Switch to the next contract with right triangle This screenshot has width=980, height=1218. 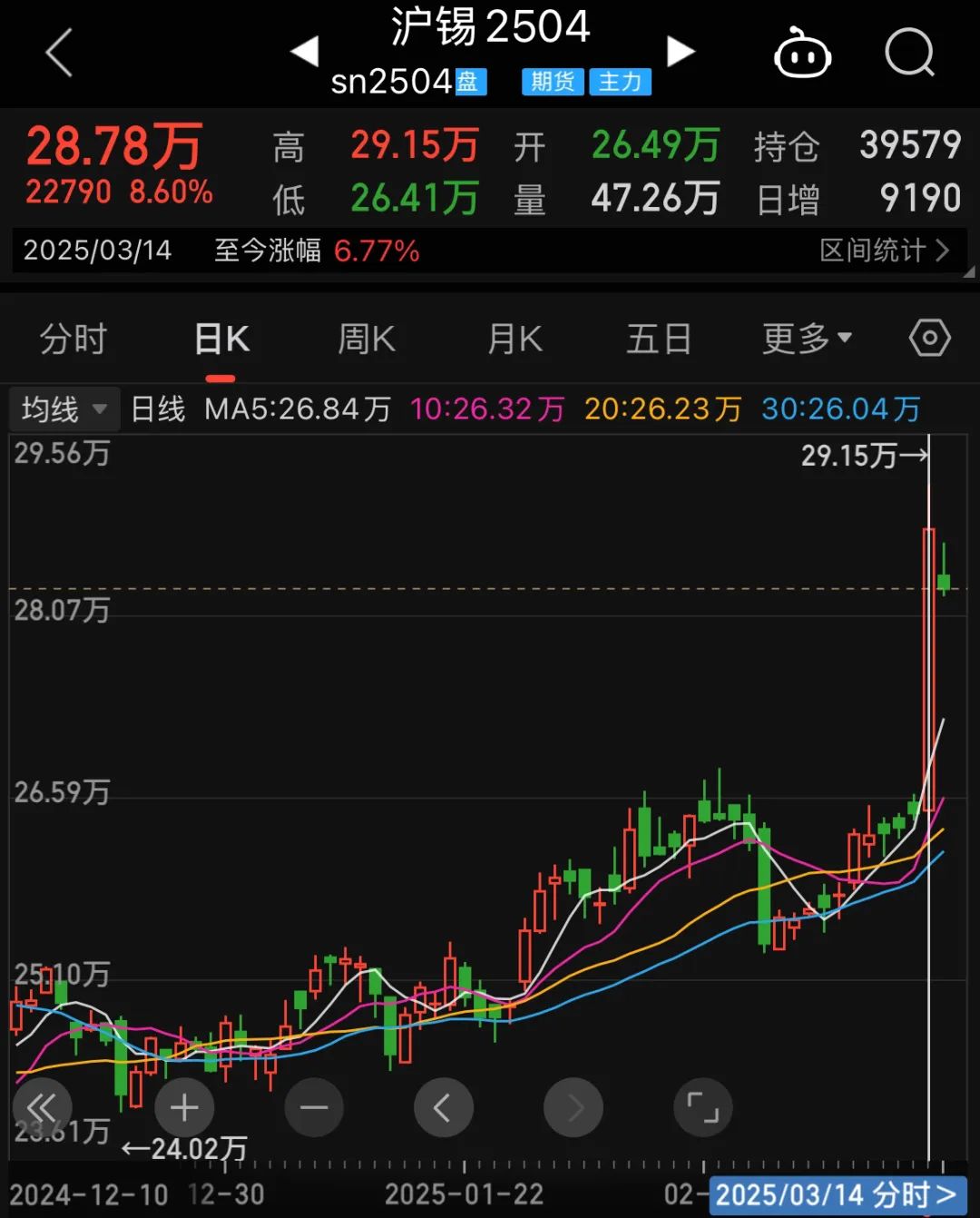(x=680, y=52)
